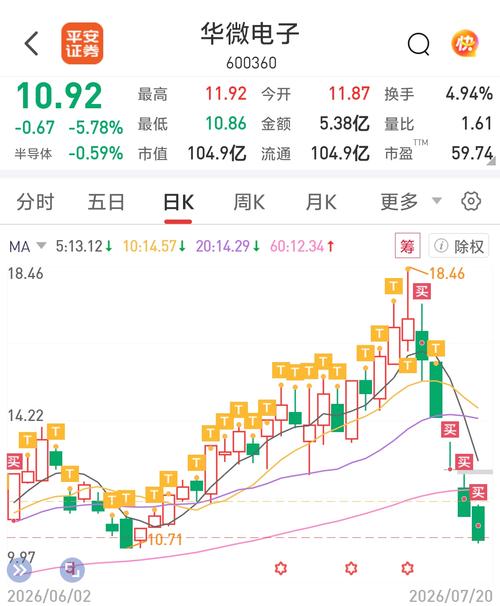Toggle the 筹 chip distribution button
Viewport: 500px width, 606px height.
(x=407, y=245)
